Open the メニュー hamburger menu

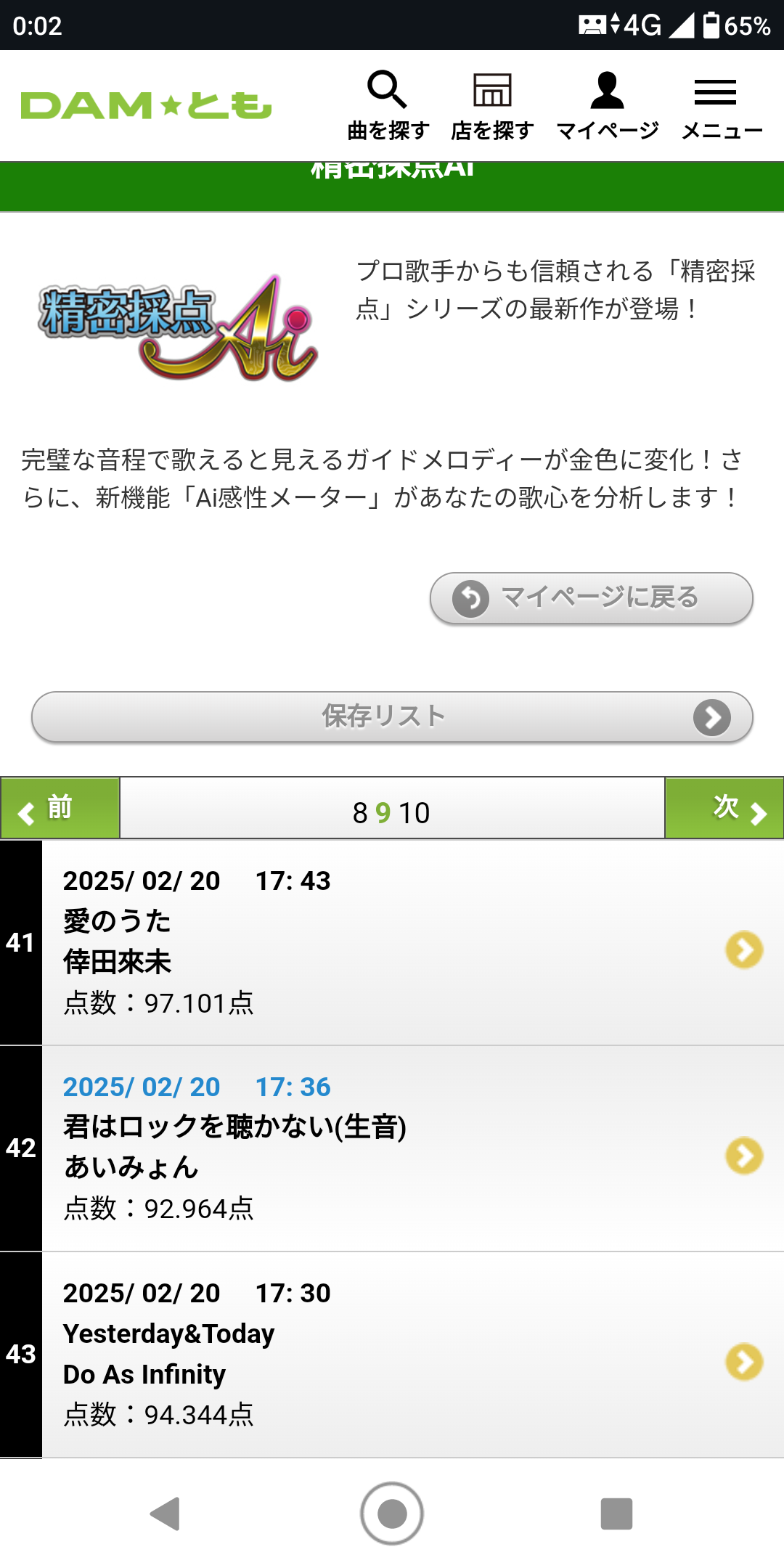721,106
